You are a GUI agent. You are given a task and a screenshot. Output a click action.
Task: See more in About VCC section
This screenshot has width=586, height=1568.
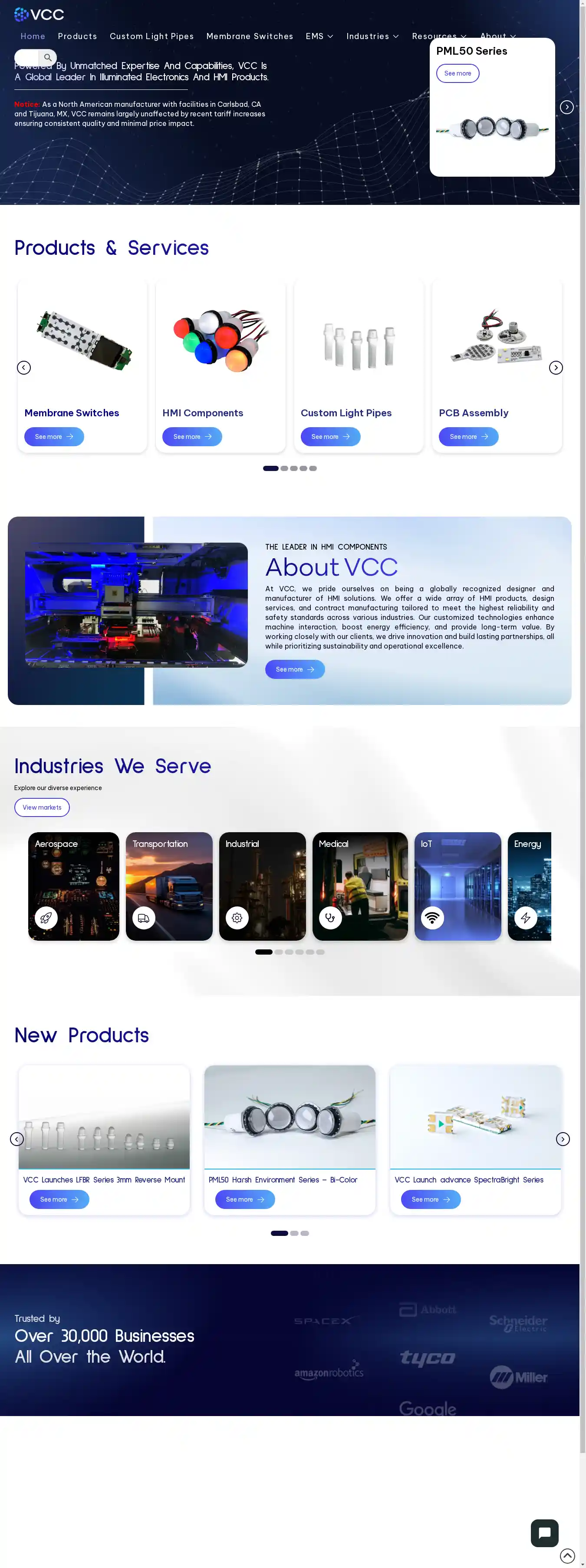point(295,669)
